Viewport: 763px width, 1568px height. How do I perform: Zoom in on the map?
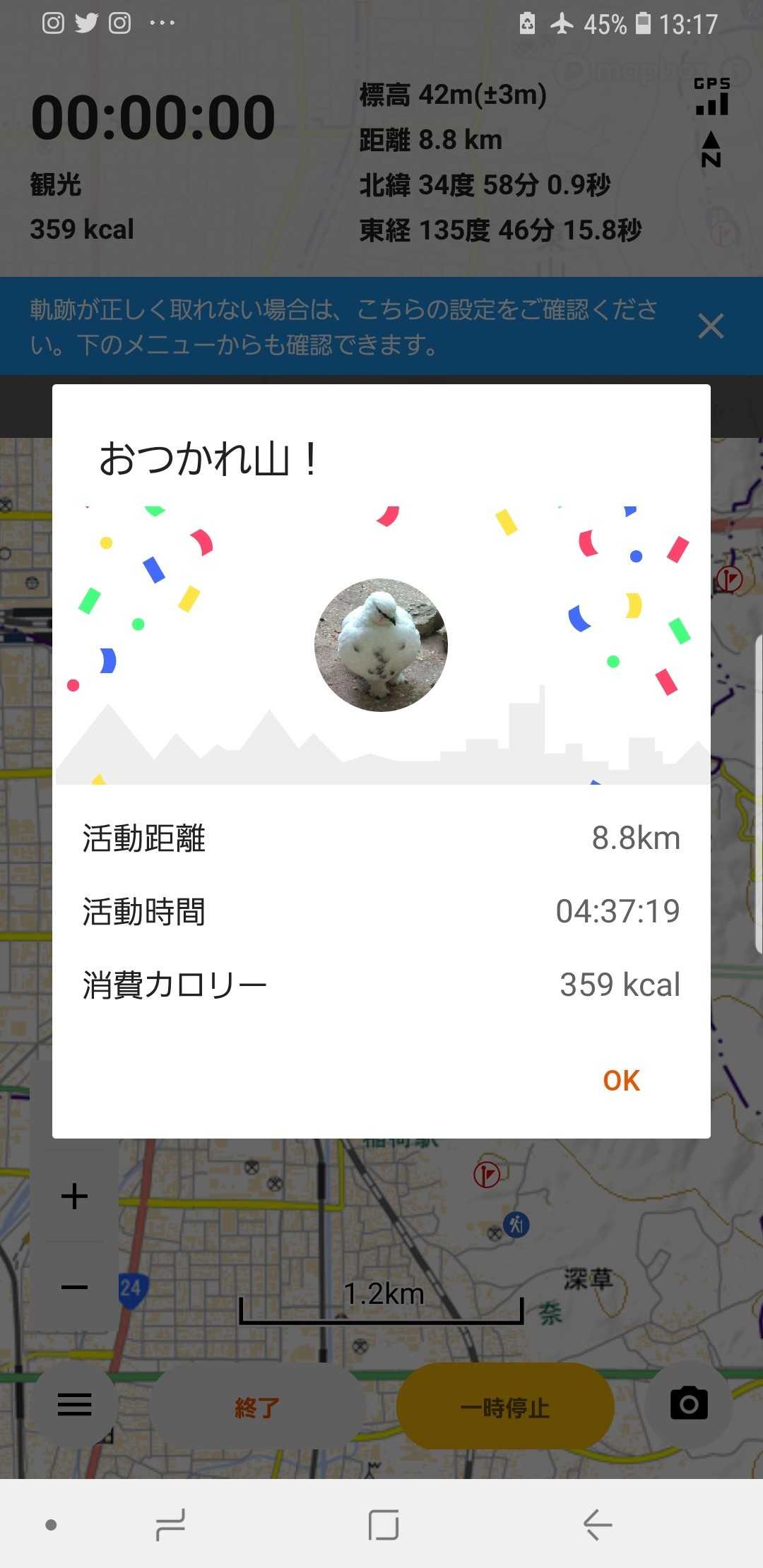click(74, 1196)
